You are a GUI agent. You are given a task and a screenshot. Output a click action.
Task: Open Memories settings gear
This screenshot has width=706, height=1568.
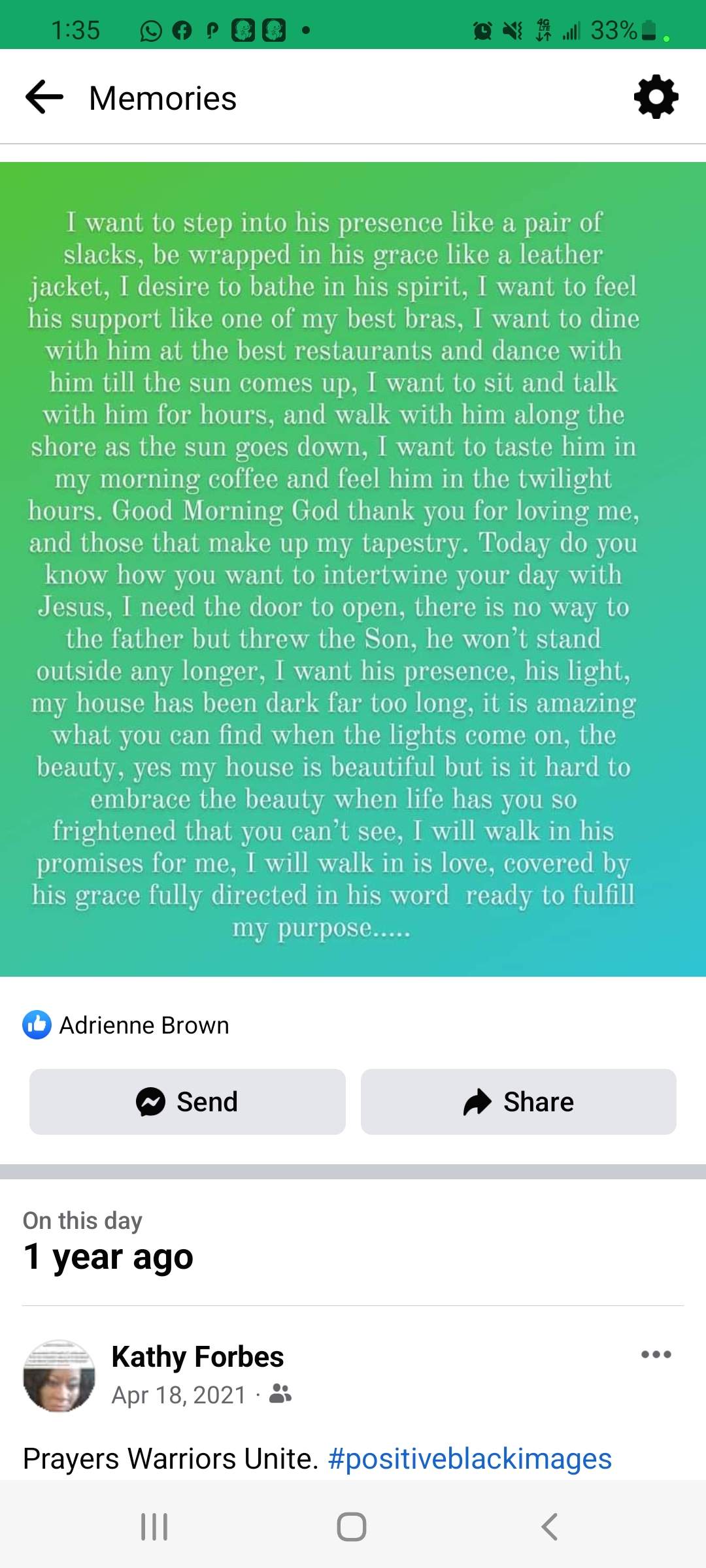click(656, 97)
